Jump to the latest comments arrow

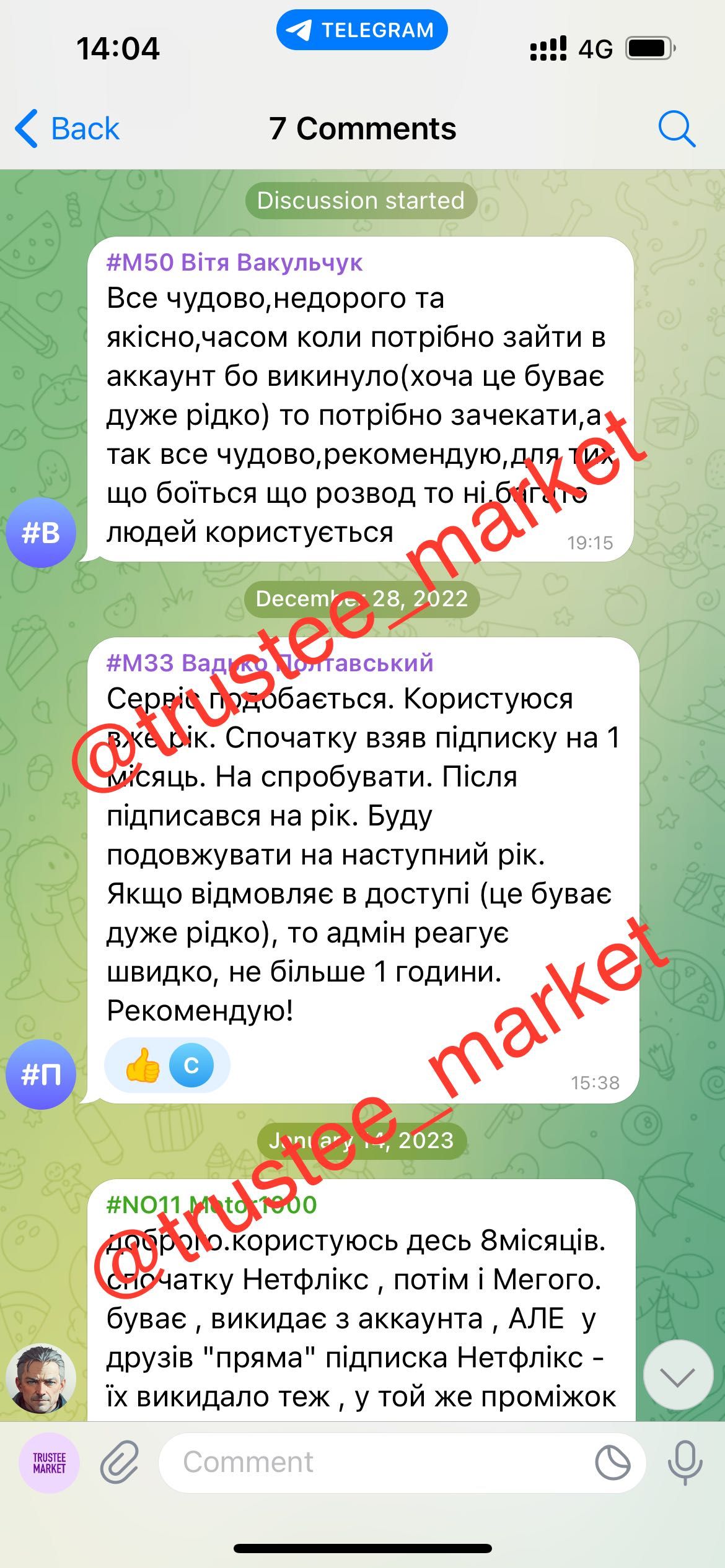click(x=678, y=1377)
